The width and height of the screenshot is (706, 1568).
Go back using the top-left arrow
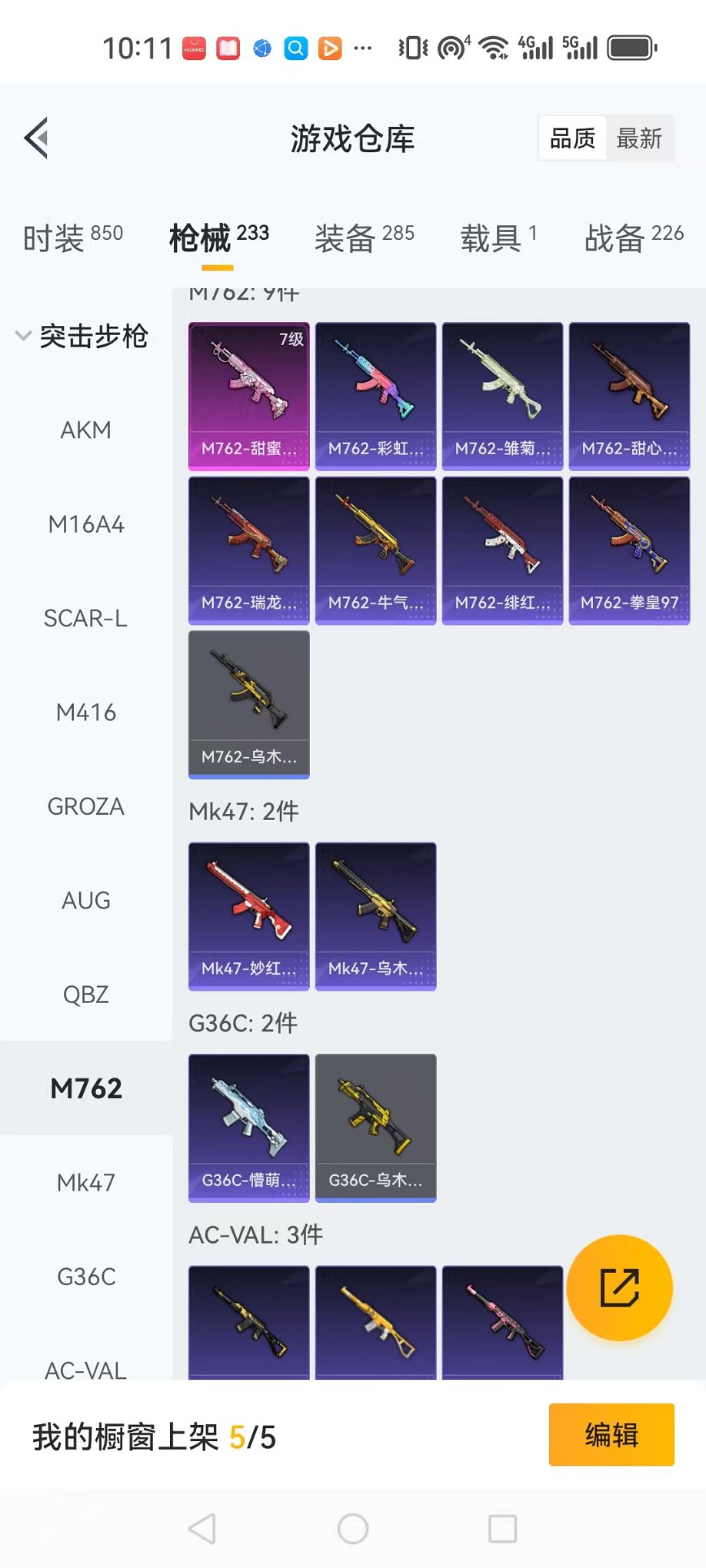click(37, 138)
